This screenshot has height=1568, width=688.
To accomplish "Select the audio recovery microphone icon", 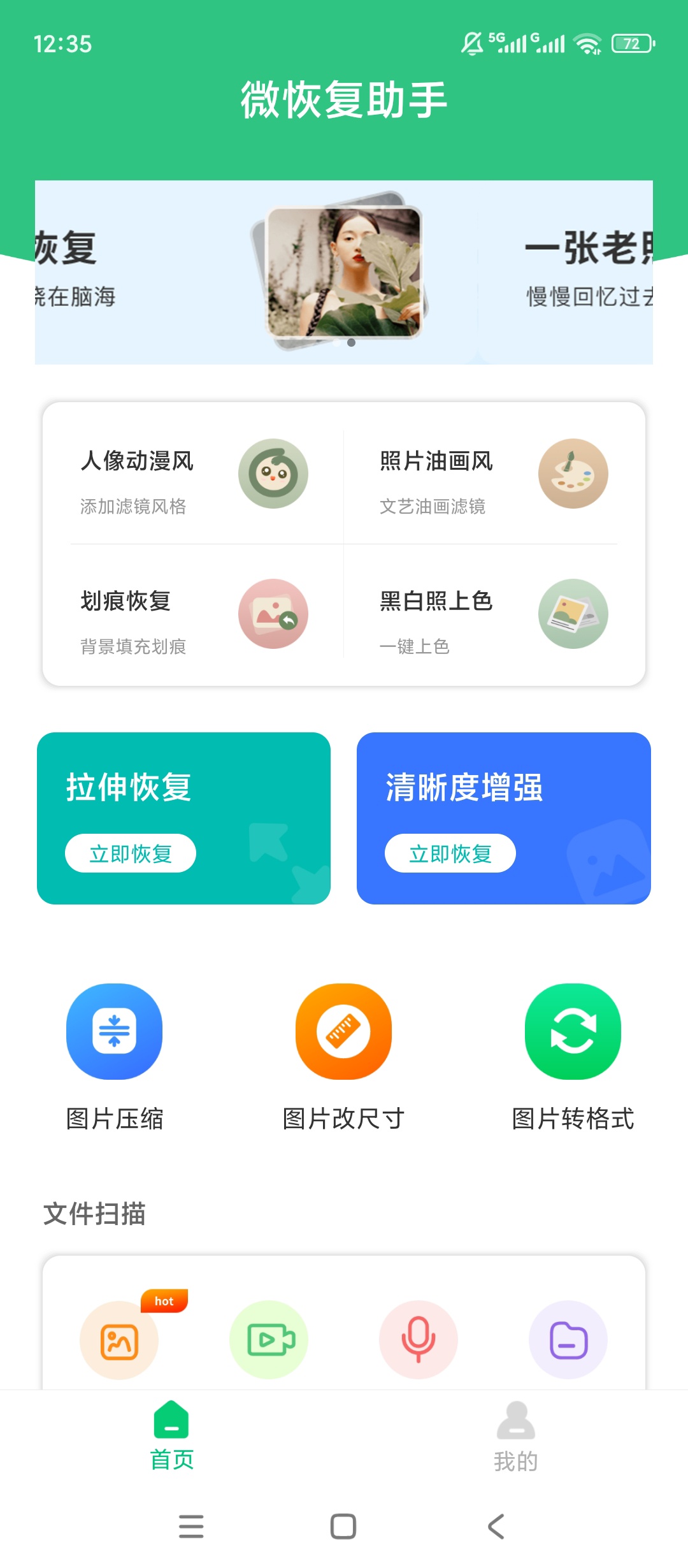I will pyautogui.click(x=419, y=1340).
